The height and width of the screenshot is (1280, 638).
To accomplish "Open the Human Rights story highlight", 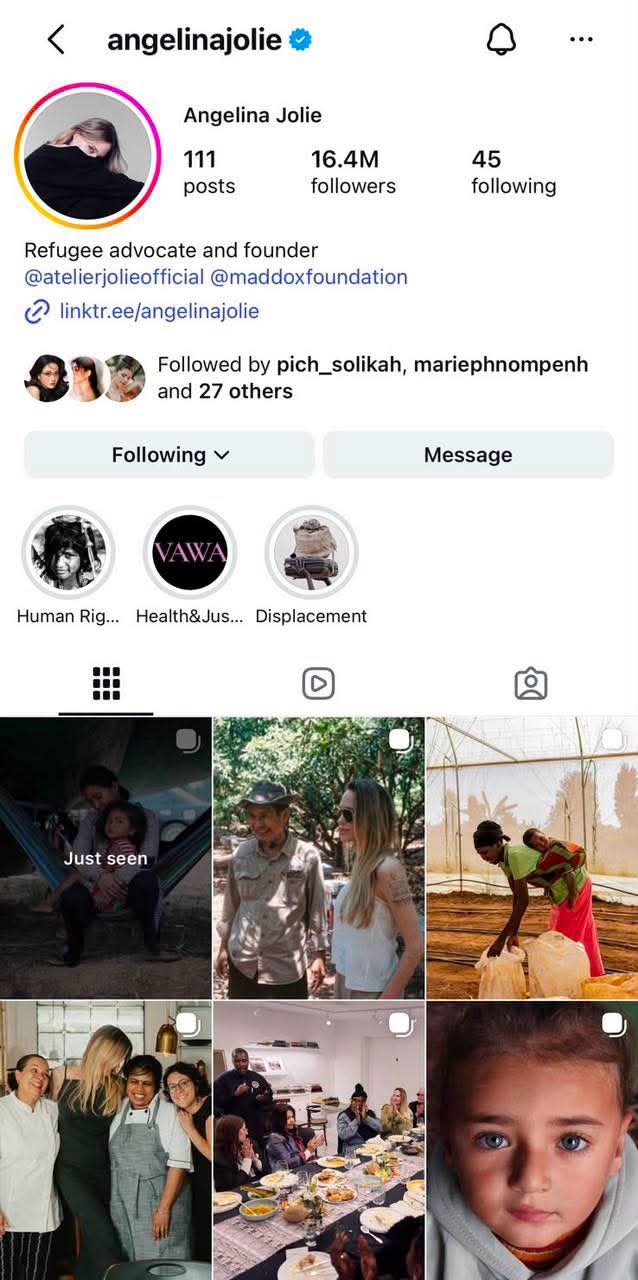I will 68,566.
